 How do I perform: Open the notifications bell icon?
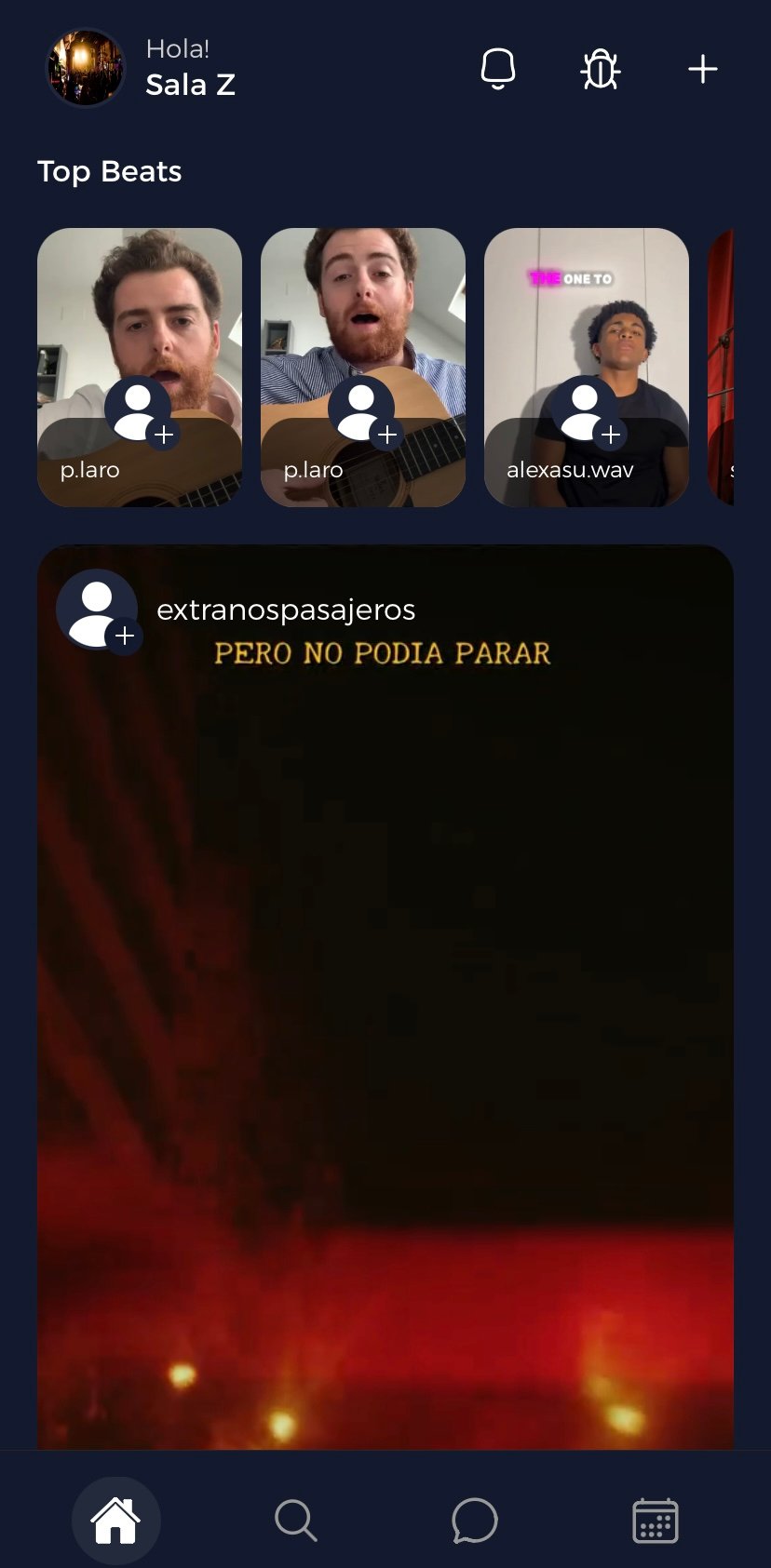click(x=497, y=69)
